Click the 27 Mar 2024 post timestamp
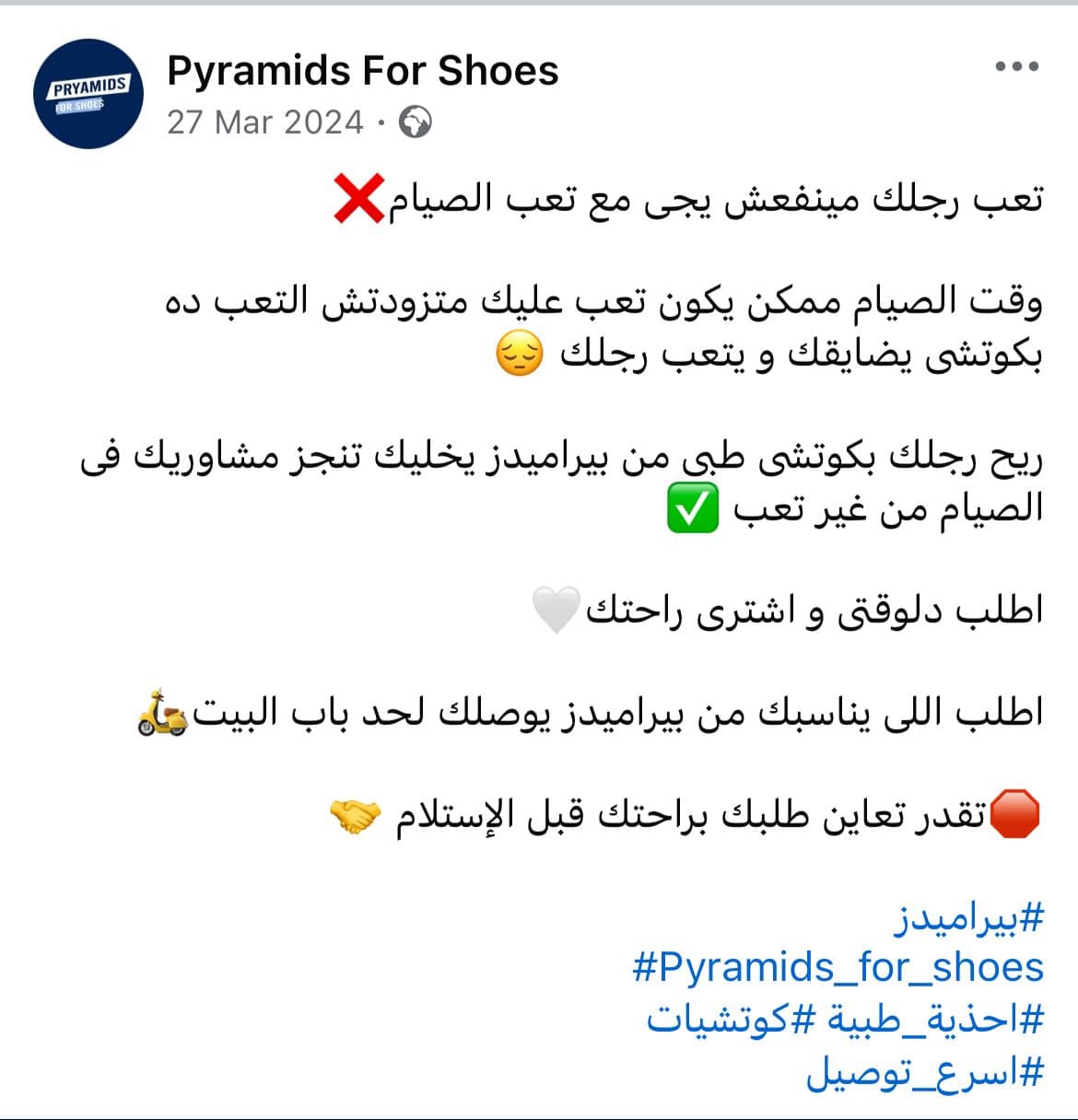The width and height of the screenshot is (1078, 1120). pyautogui.click(x=264, y=121)
